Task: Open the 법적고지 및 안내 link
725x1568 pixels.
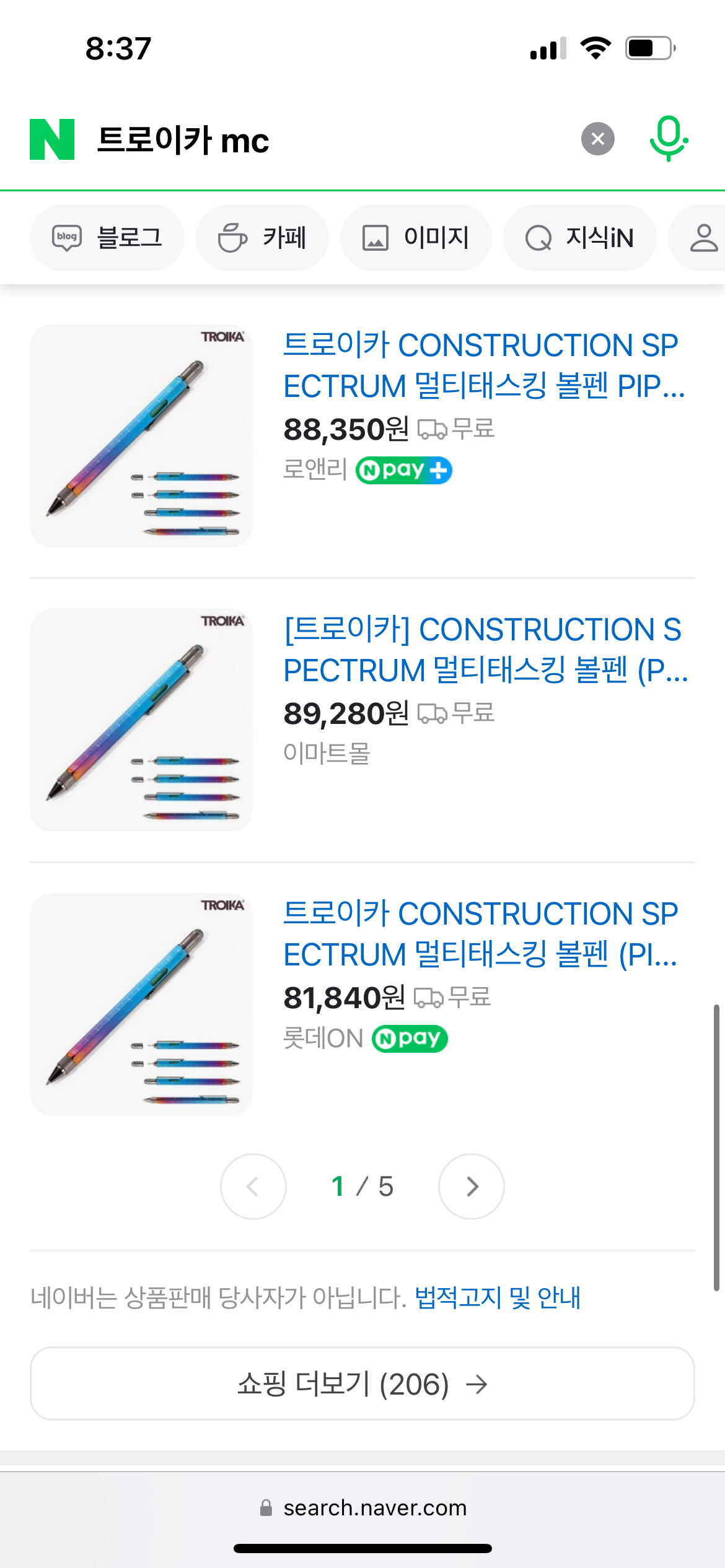Action: (x=498, y=1297)
